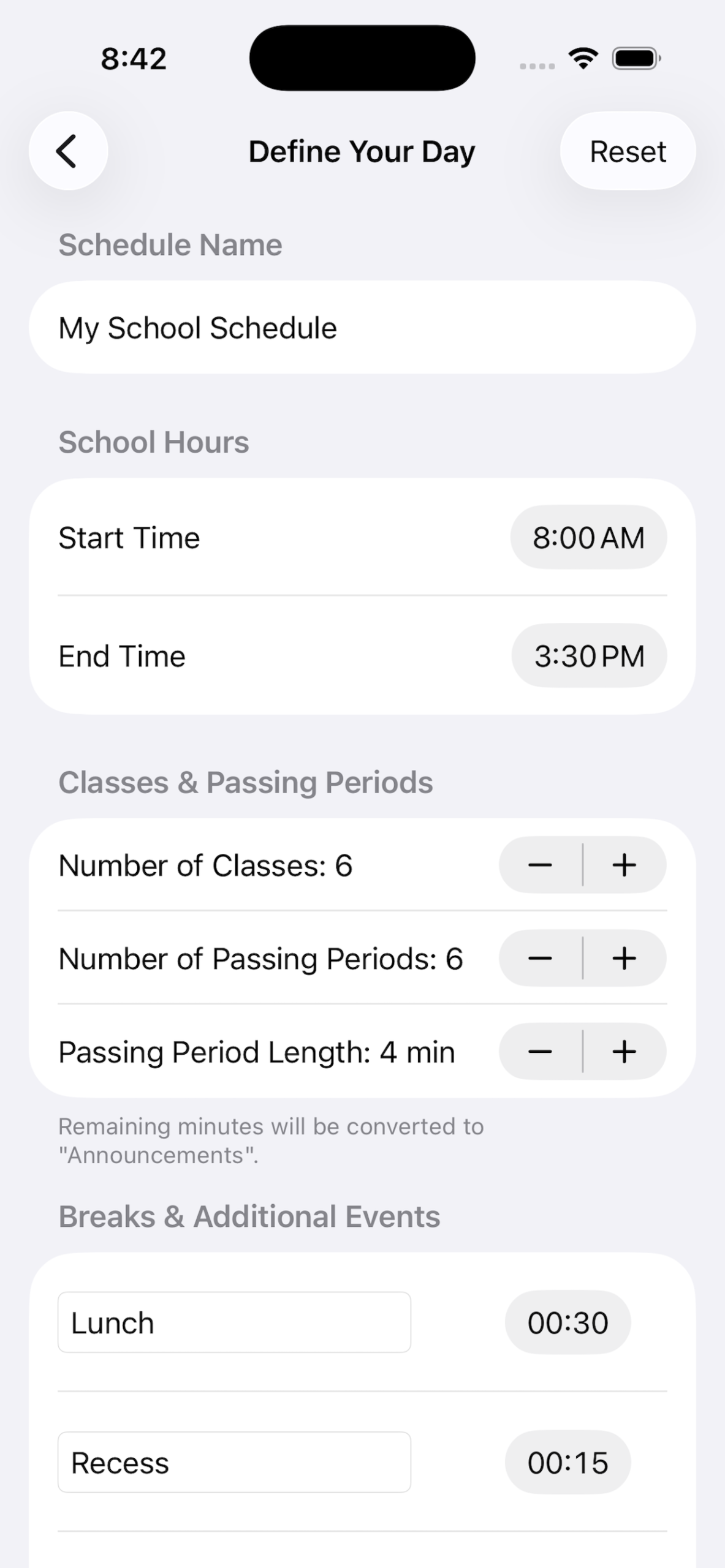Increase Passing Period Length by one minute
Image resolution: width=725 pixels, height=1568 pixels.
point(624,1052)
